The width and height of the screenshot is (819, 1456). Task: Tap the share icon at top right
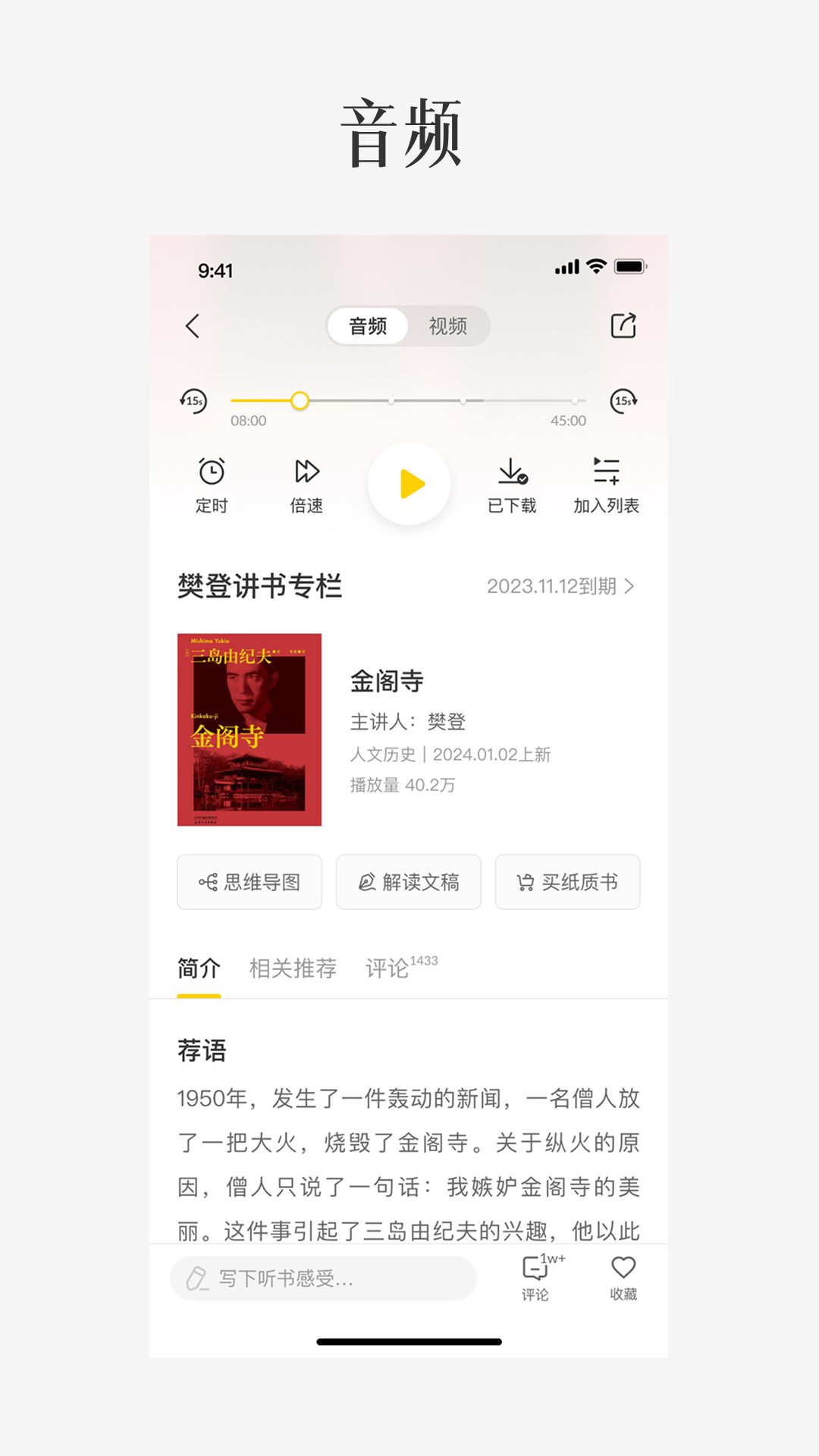(623, 325)
